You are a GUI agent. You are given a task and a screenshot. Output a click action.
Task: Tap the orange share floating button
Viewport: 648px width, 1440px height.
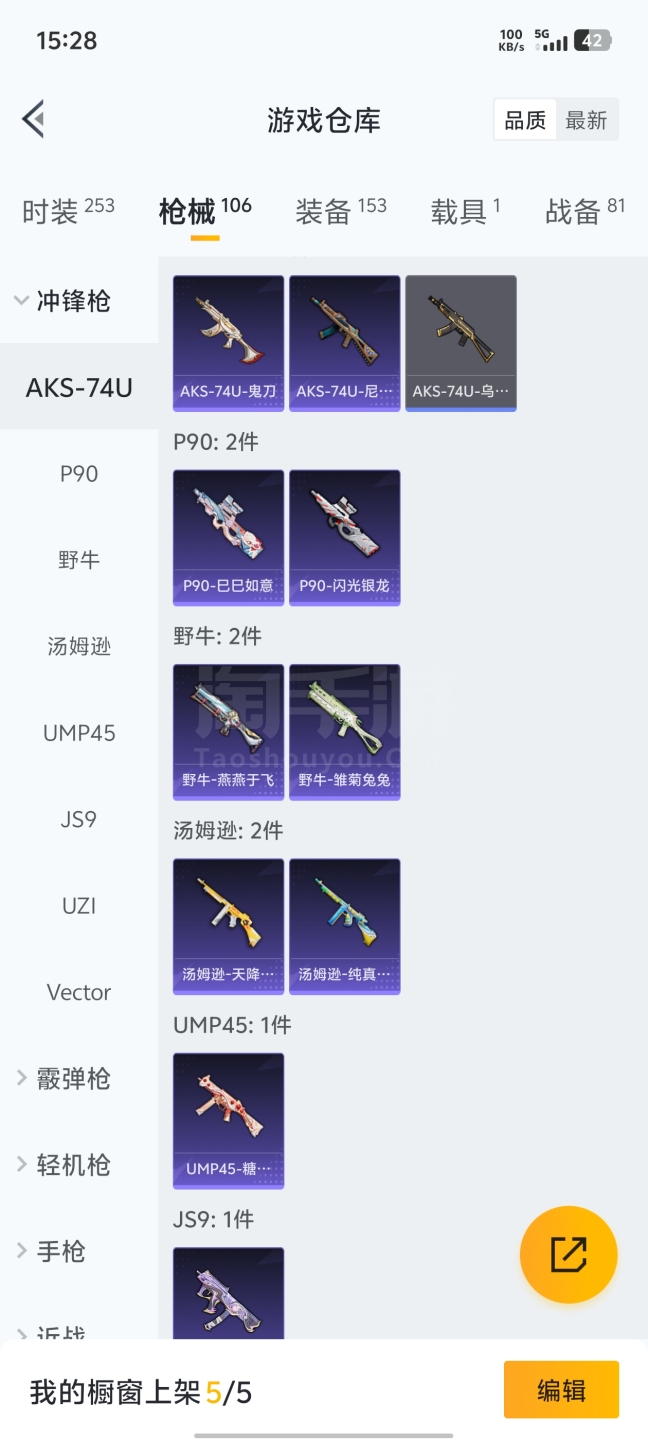pos(568,1254)
